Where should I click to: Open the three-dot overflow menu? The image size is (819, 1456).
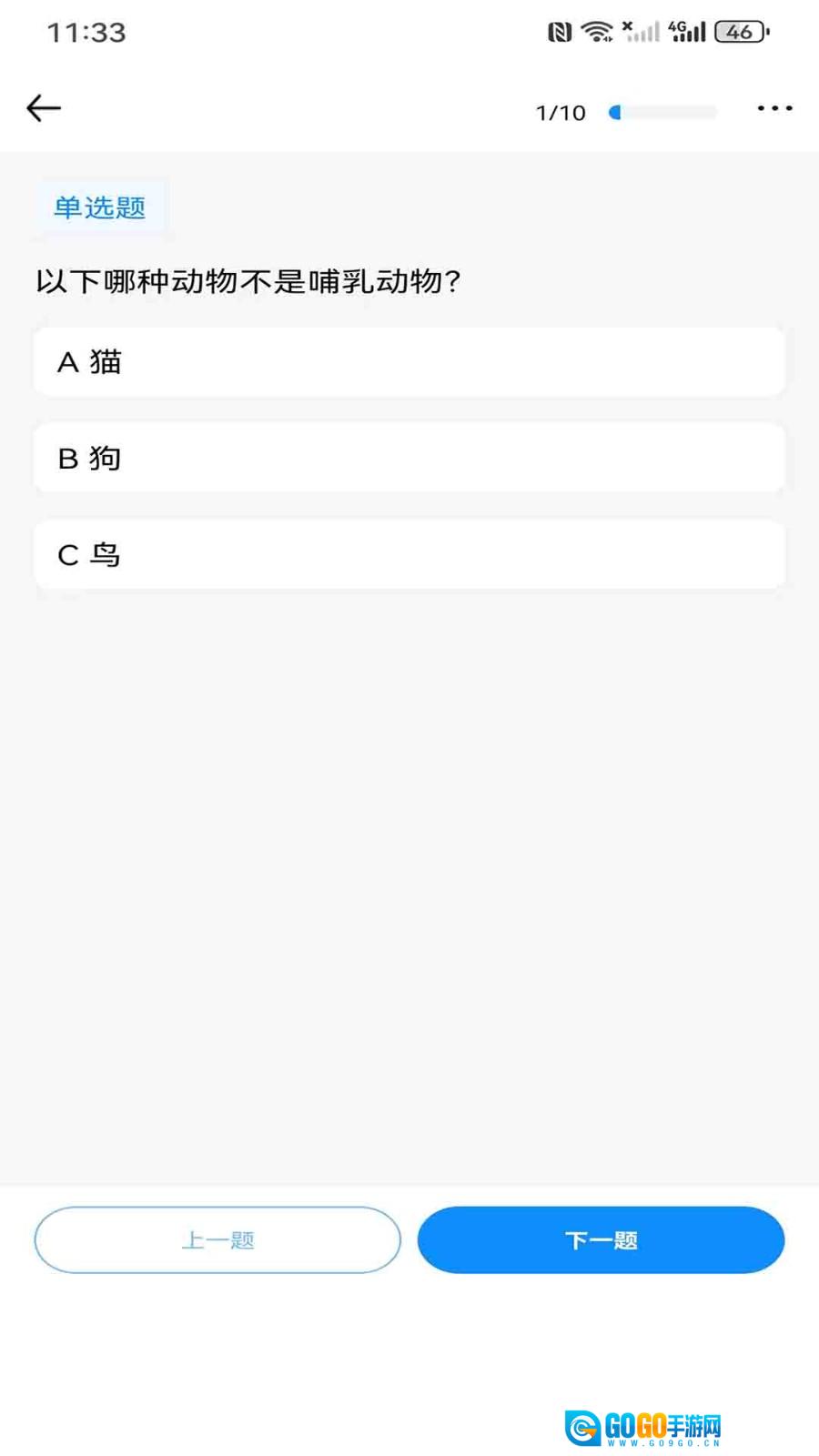coord(774,108)
